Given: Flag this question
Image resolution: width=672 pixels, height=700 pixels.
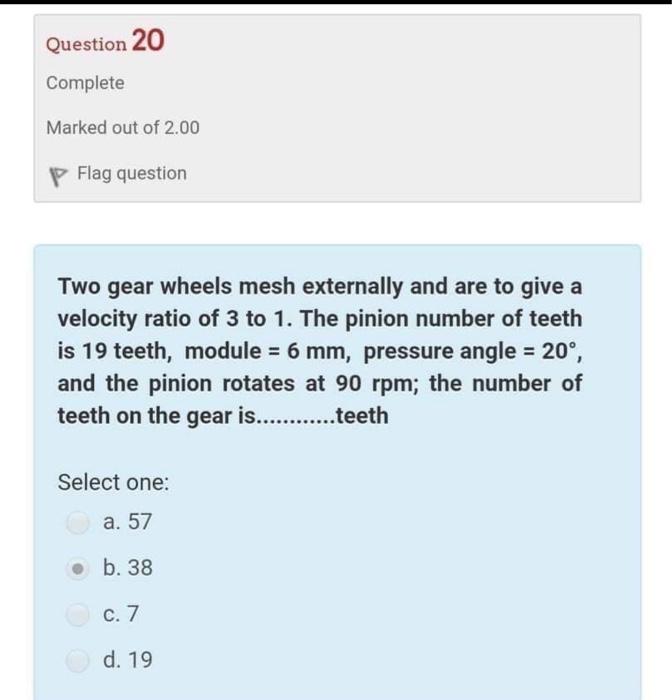Looking at the screenshot, I should coord(118,174).
